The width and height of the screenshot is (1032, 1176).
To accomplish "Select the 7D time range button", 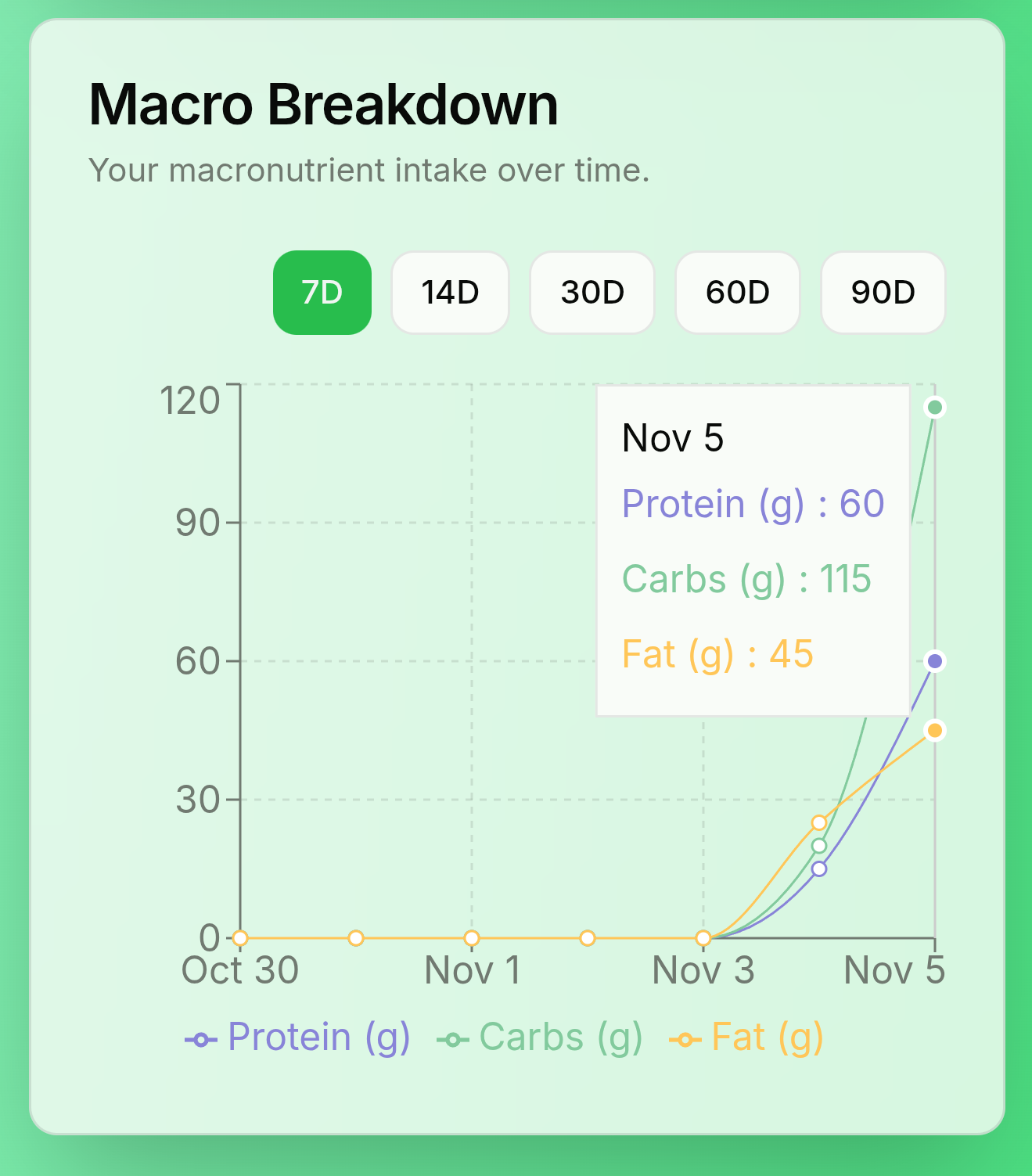I will 322,293.
